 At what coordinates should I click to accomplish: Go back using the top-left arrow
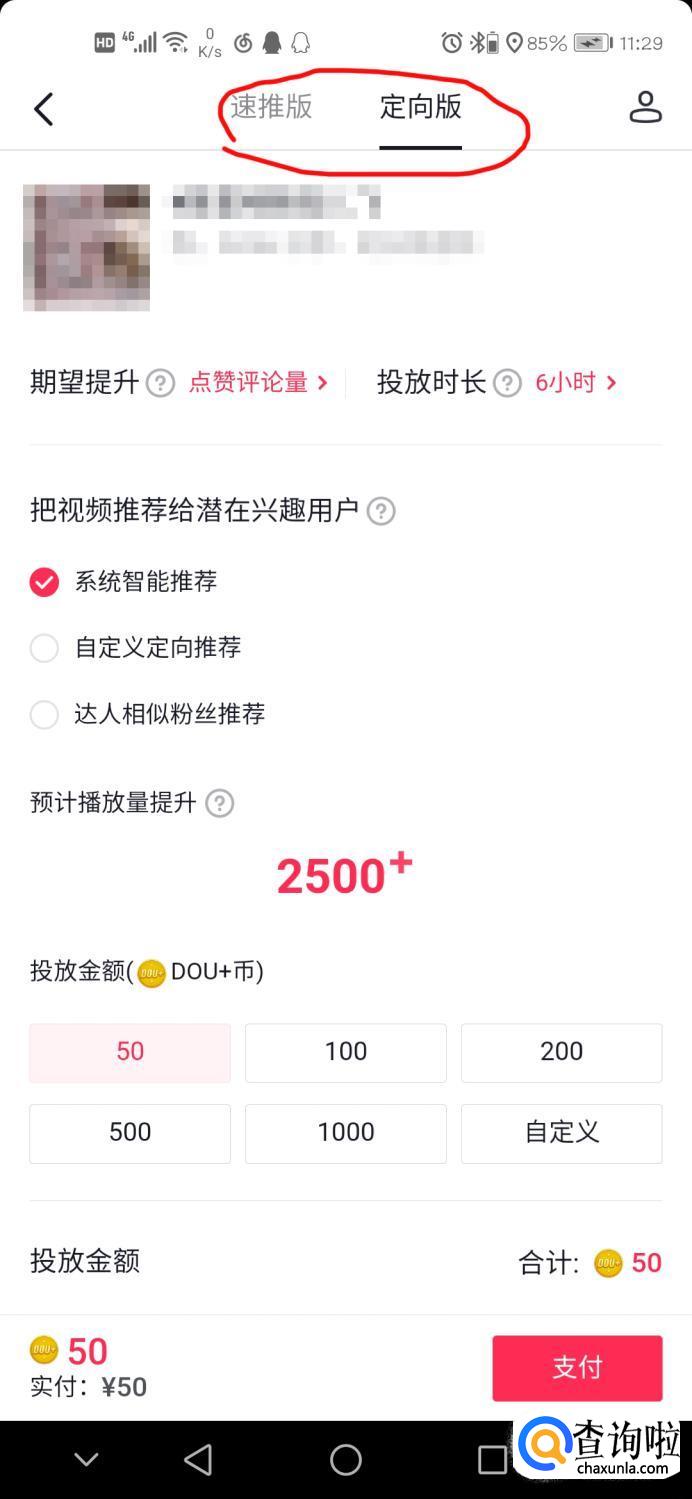[x=43, y=109]
